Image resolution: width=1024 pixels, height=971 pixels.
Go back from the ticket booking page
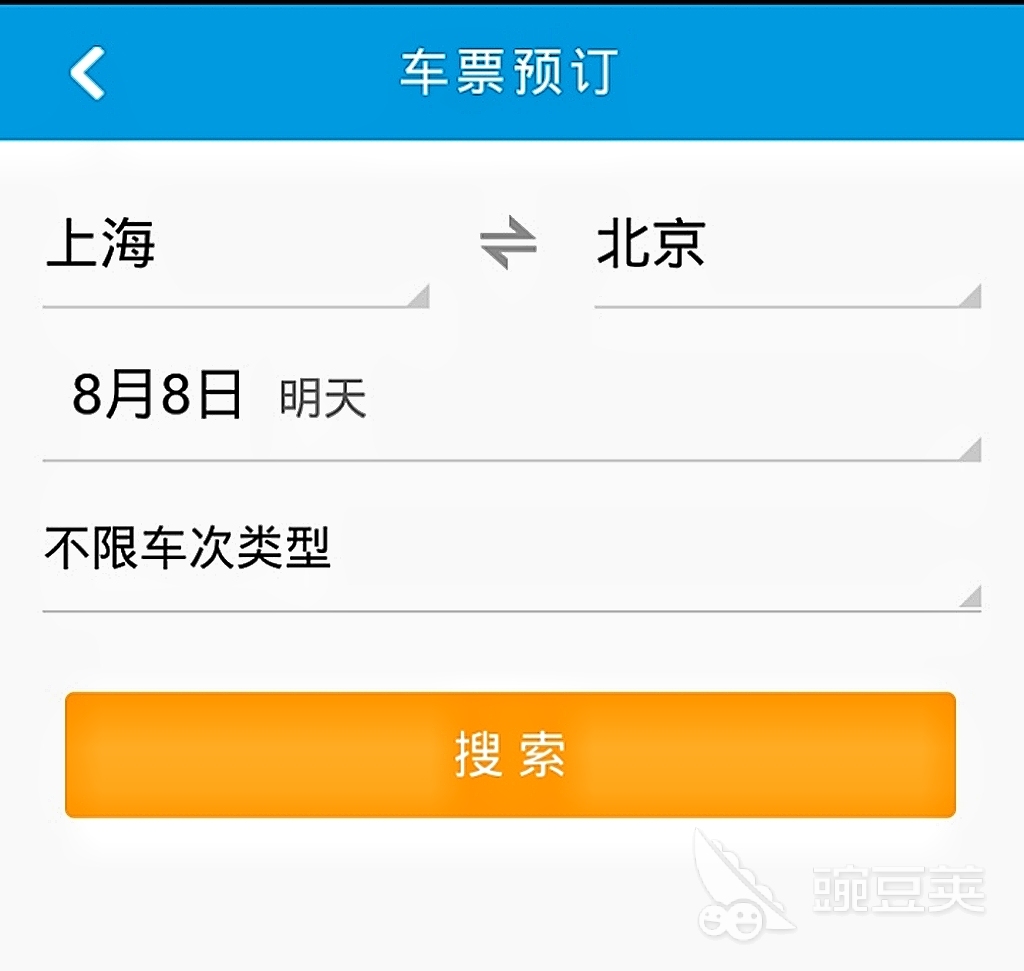88,72
